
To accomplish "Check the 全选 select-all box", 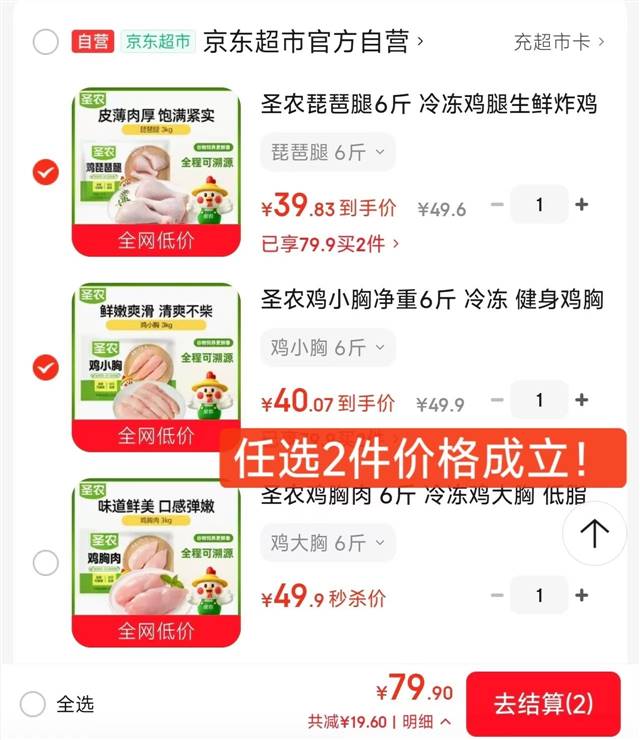I will coord(33,704).
